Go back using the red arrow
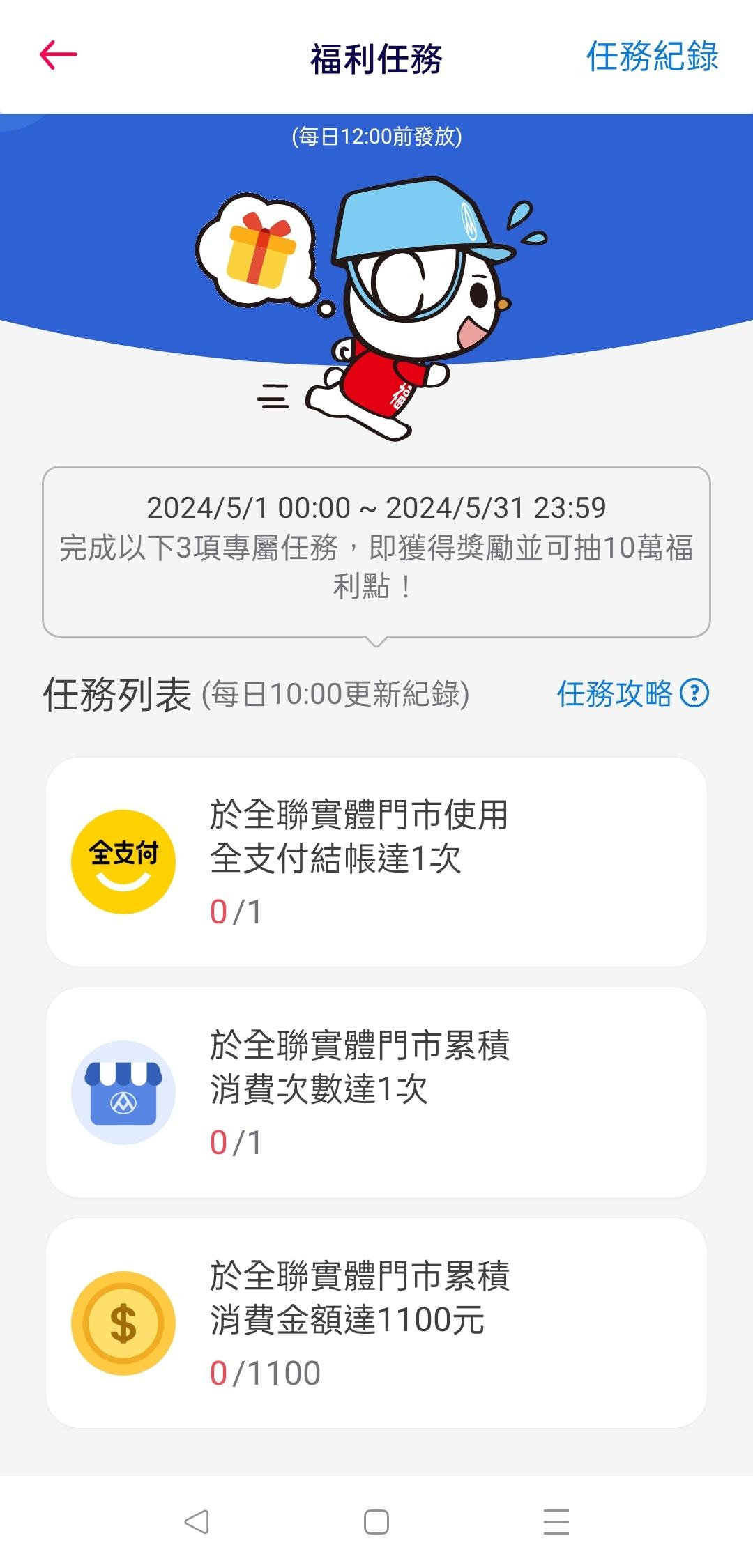 click(58, 56)
